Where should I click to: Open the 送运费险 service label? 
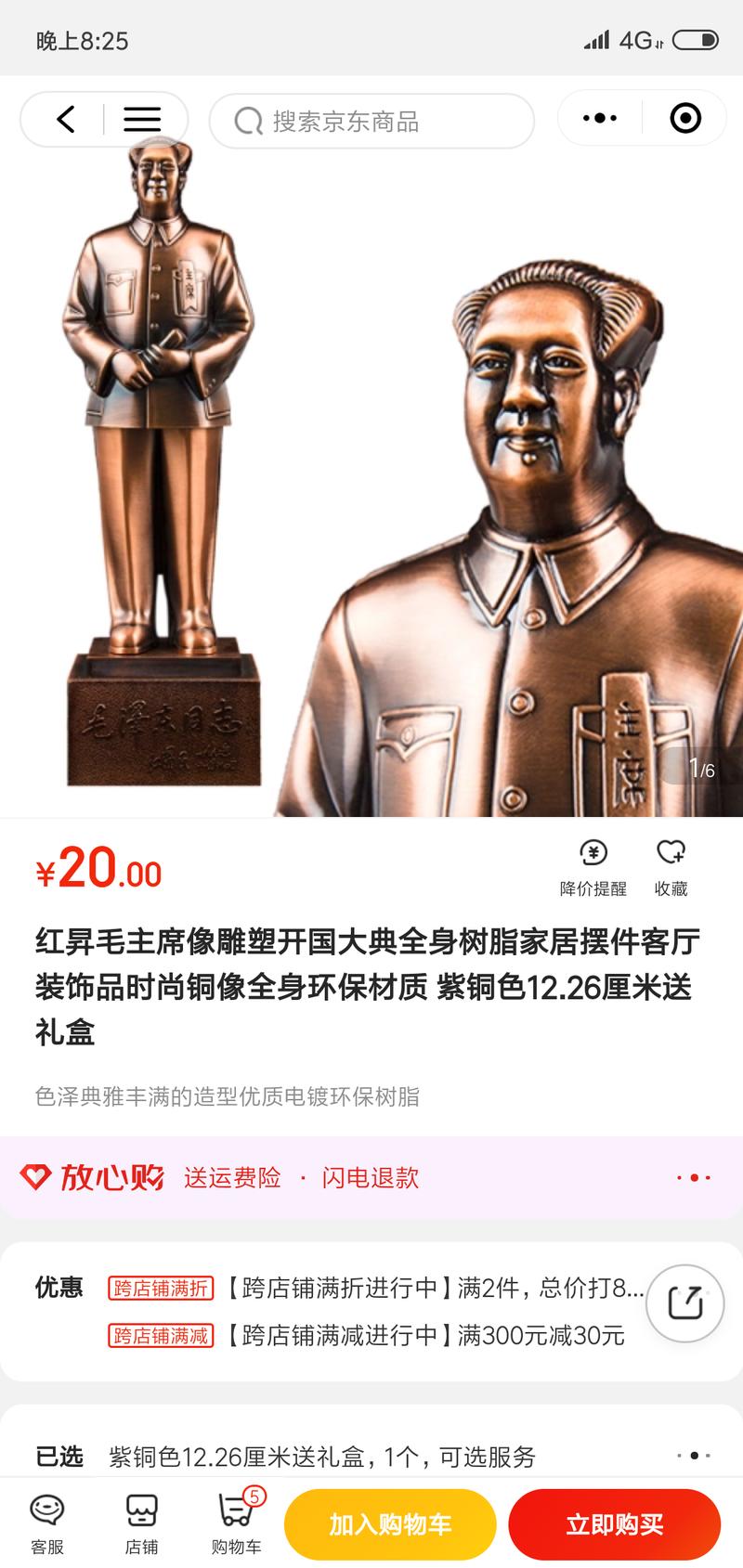click(x=232, y=1177)
